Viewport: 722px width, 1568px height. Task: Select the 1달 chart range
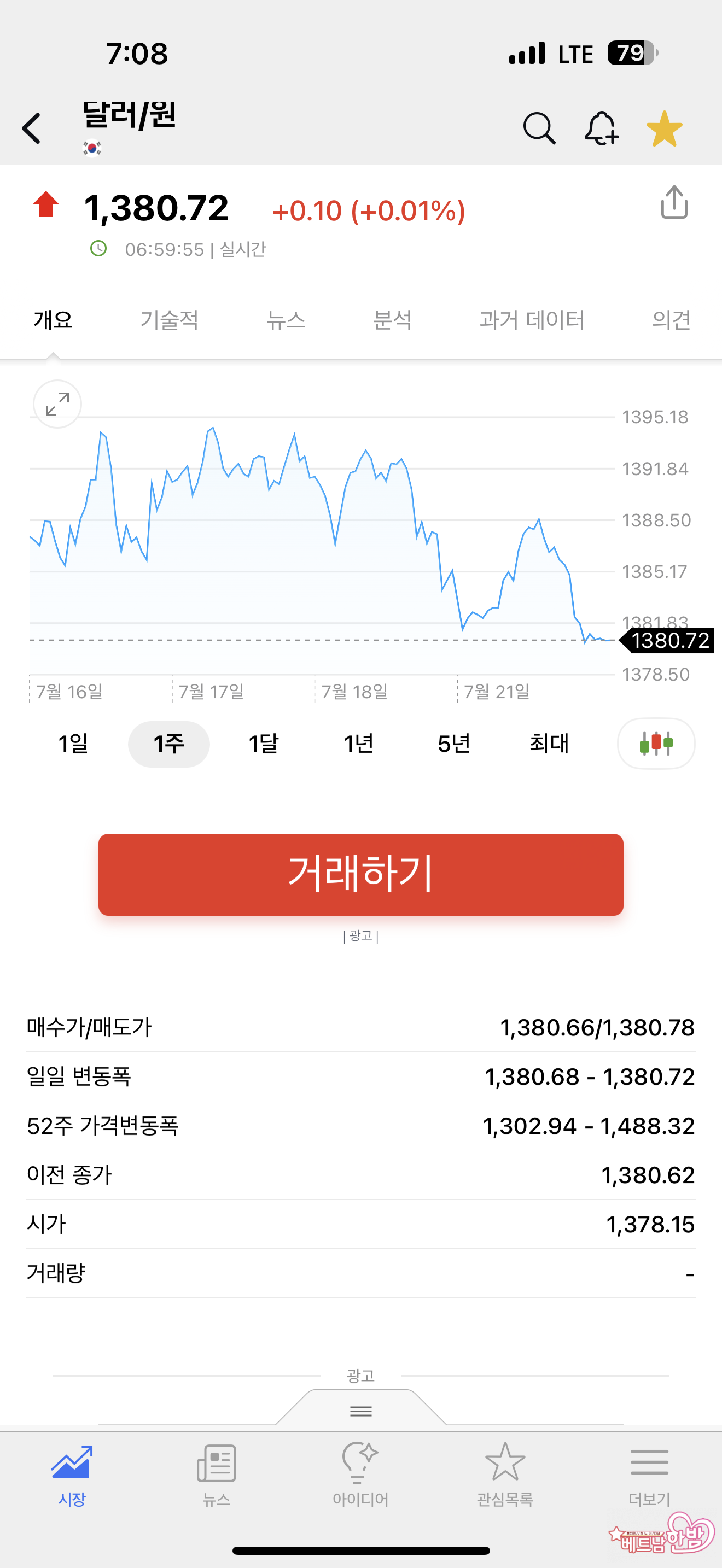264,743
